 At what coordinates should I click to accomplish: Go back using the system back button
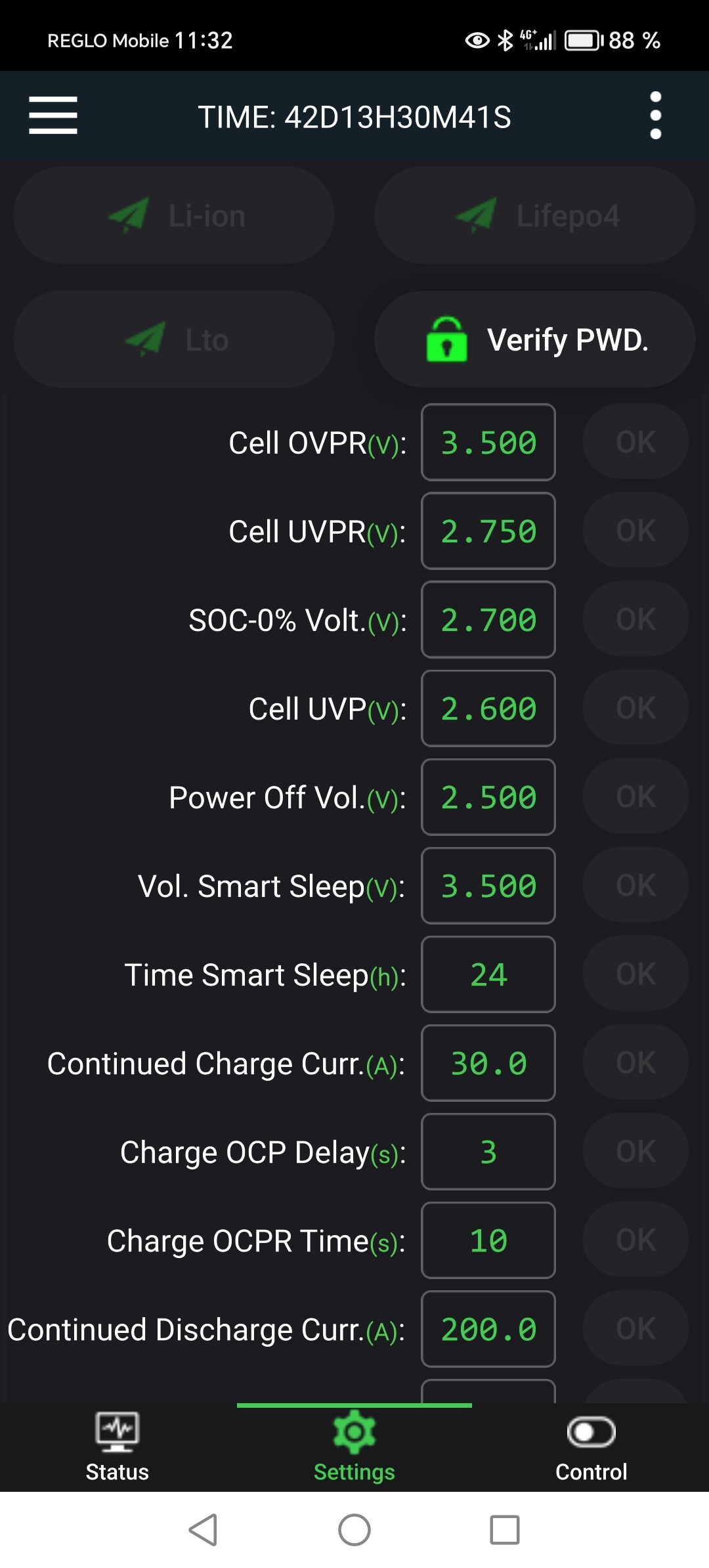[x=204, y=1530]
